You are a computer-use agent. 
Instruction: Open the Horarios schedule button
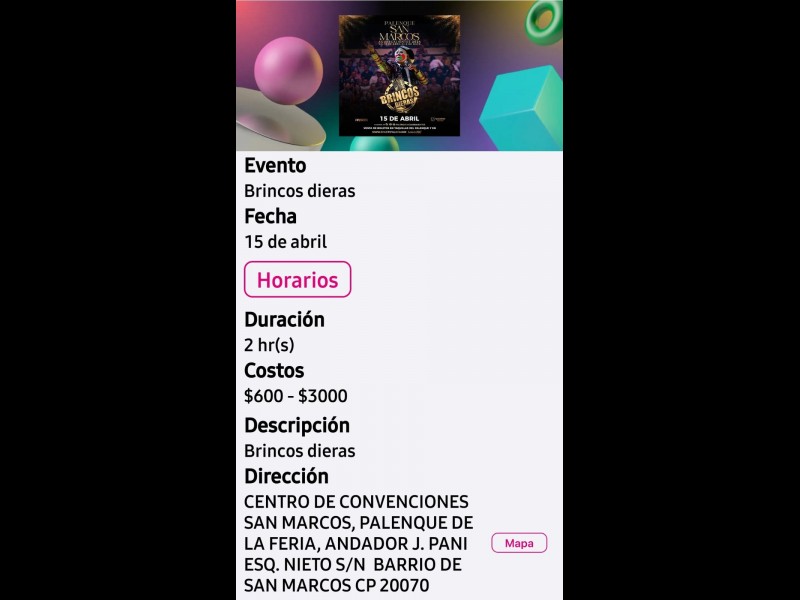tap(297, 280)
